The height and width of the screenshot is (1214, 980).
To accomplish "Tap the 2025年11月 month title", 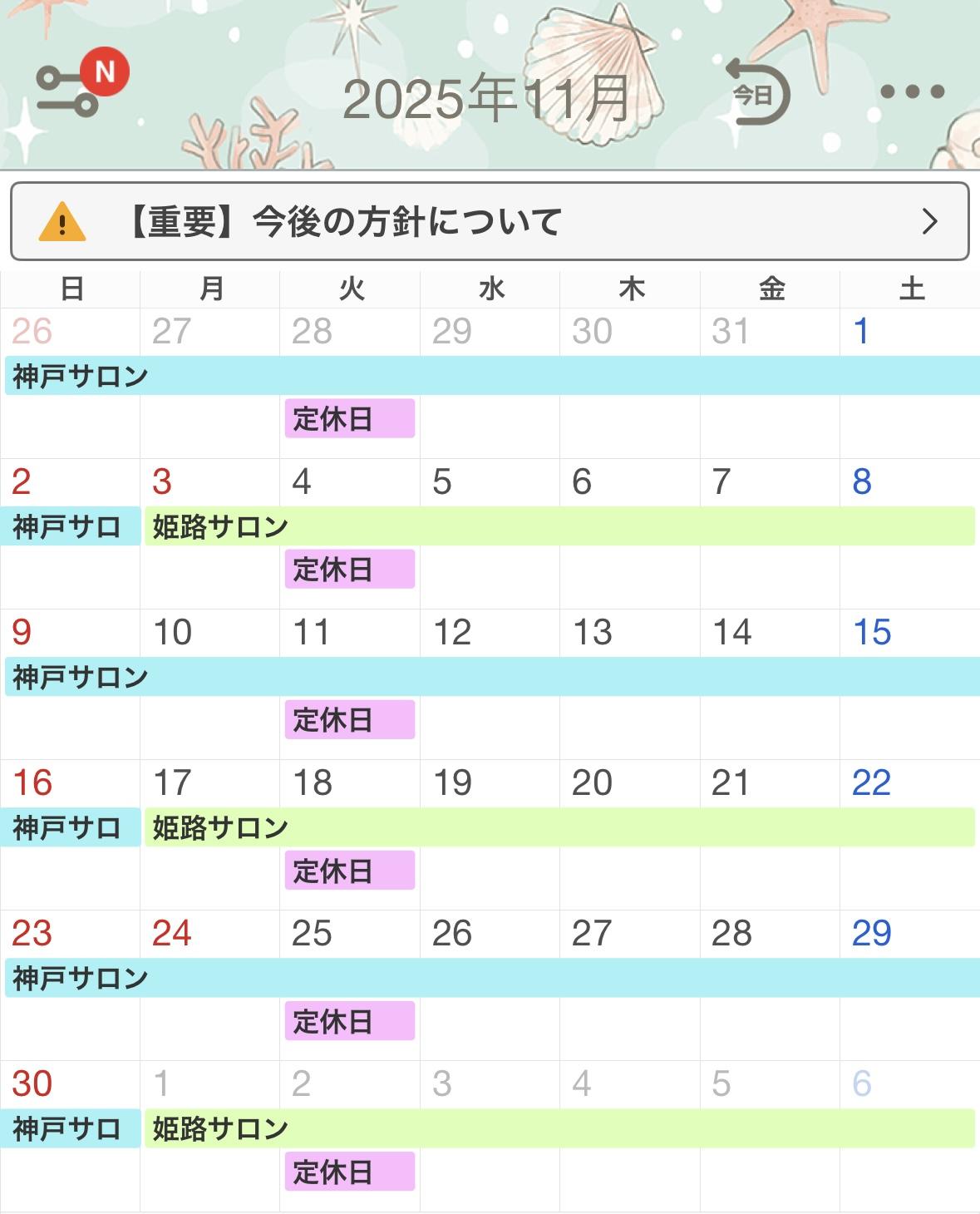I will tap(488, 98).
